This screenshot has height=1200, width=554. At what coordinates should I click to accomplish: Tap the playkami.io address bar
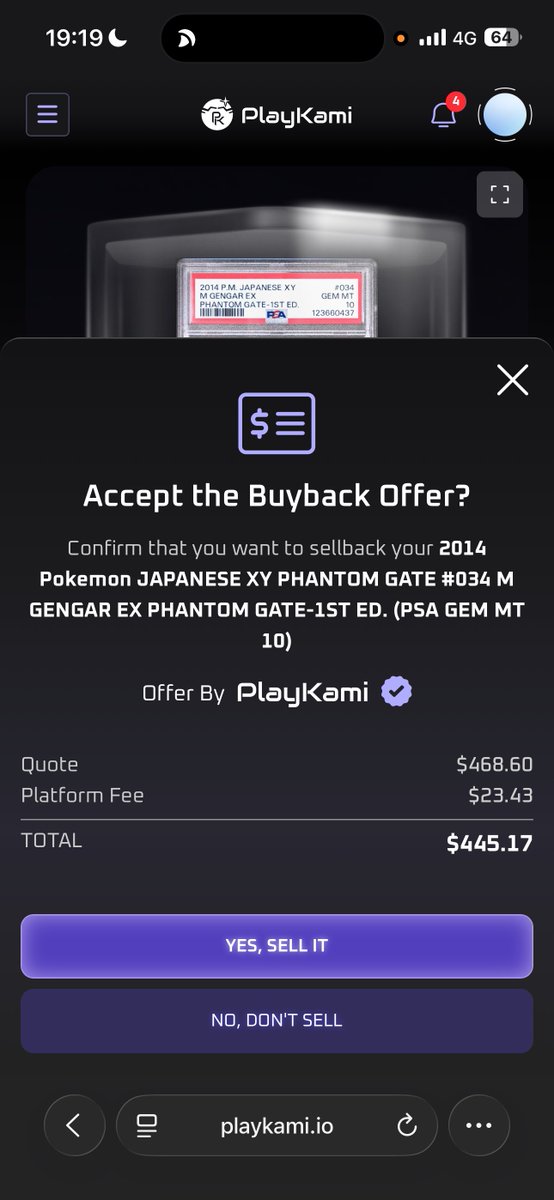277,1126
